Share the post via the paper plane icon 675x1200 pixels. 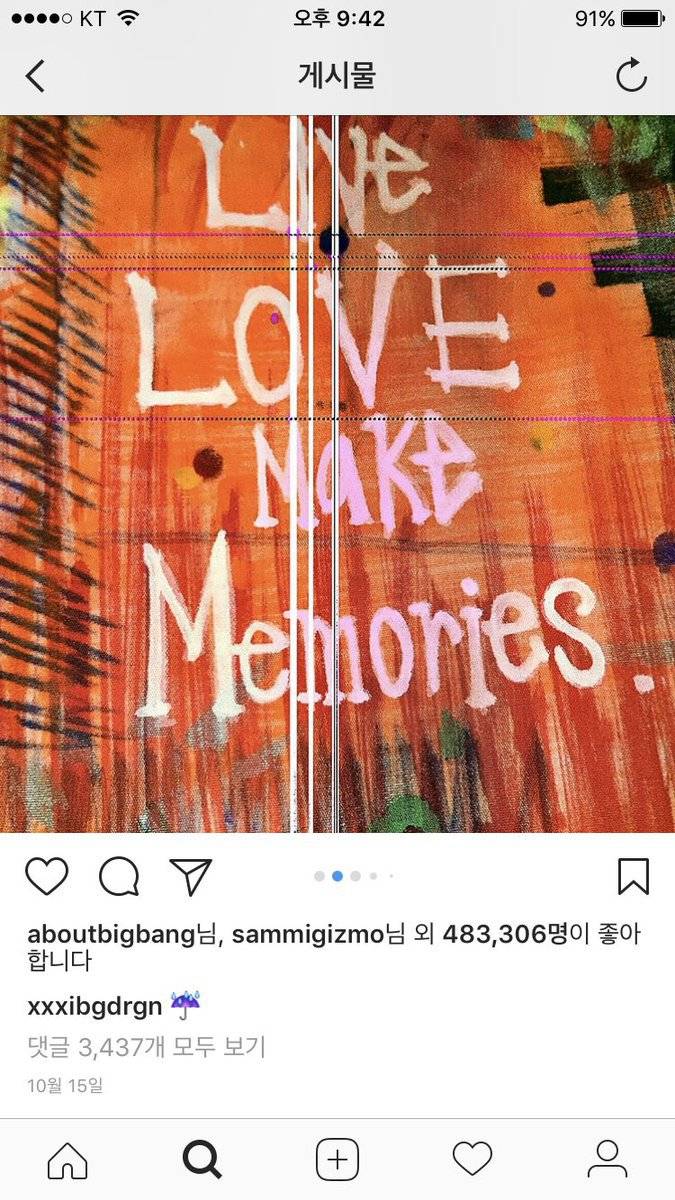point(190,876)
